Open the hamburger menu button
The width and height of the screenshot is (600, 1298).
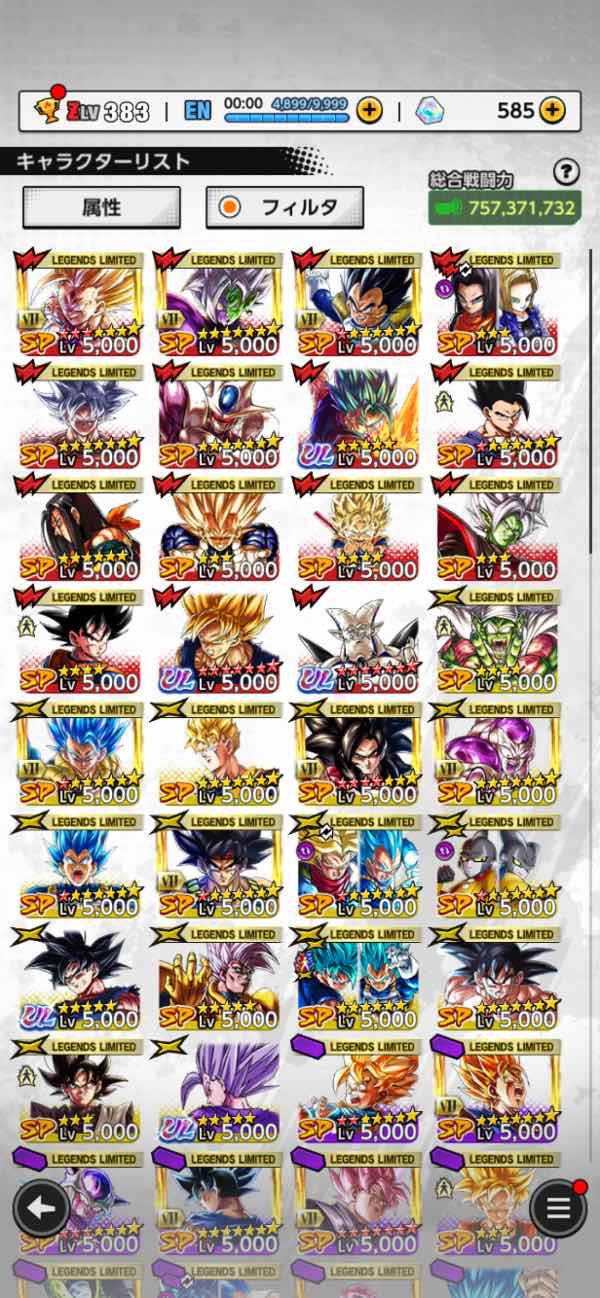click(x=557, y=1208)
